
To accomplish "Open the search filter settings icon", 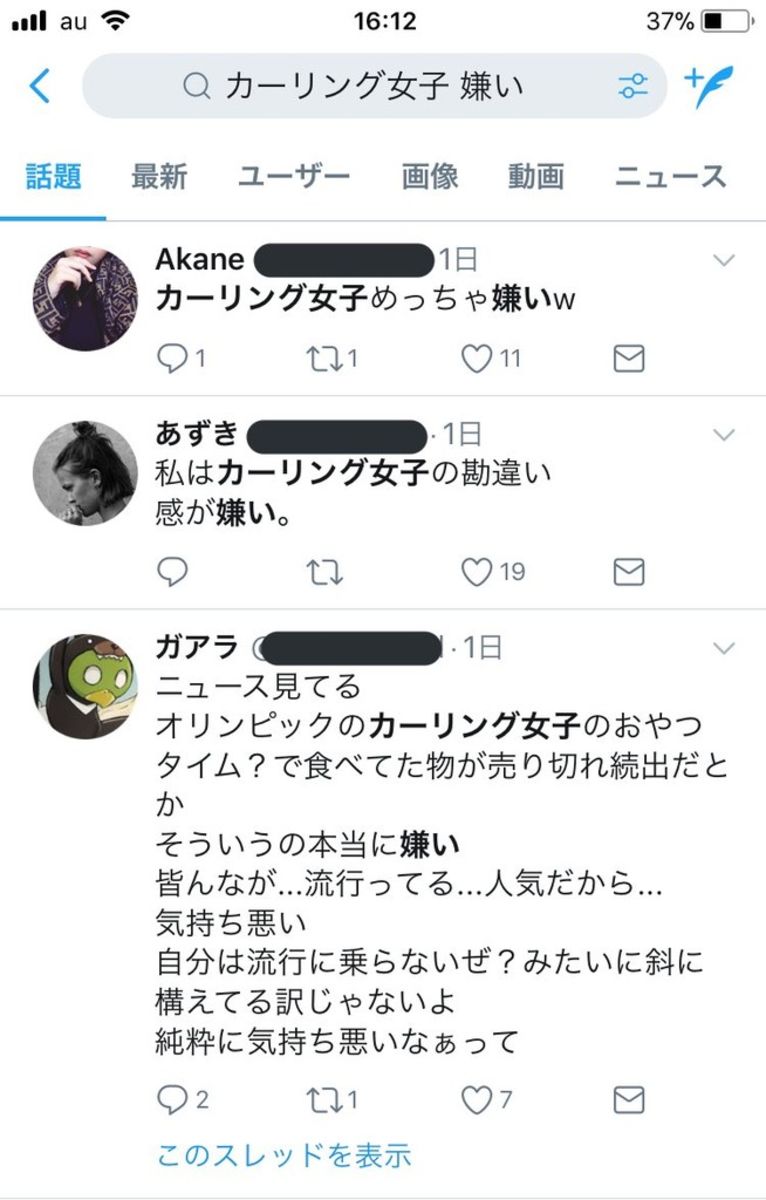I will (x=633, y=86).
